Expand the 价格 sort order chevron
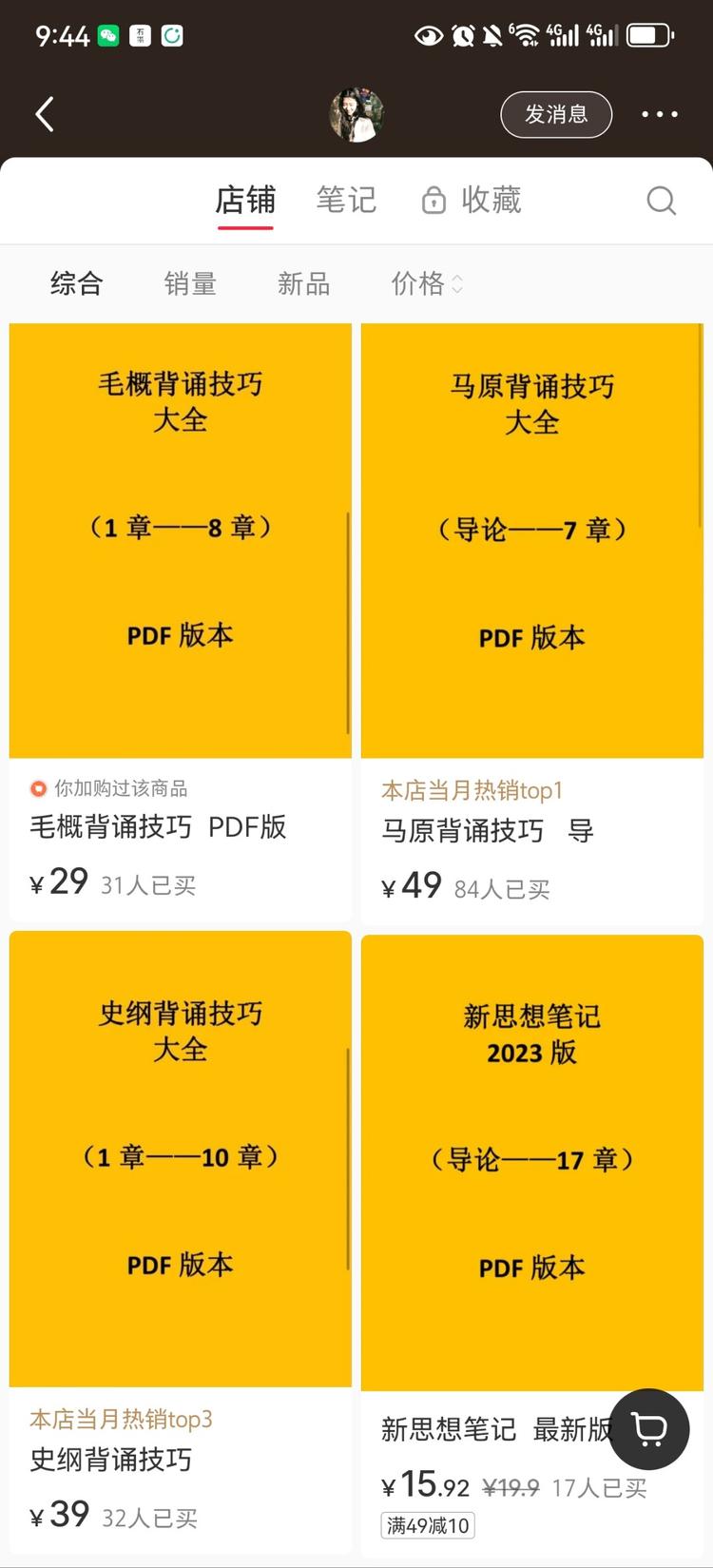The image size is (713, 1568). tap(456, 283)
